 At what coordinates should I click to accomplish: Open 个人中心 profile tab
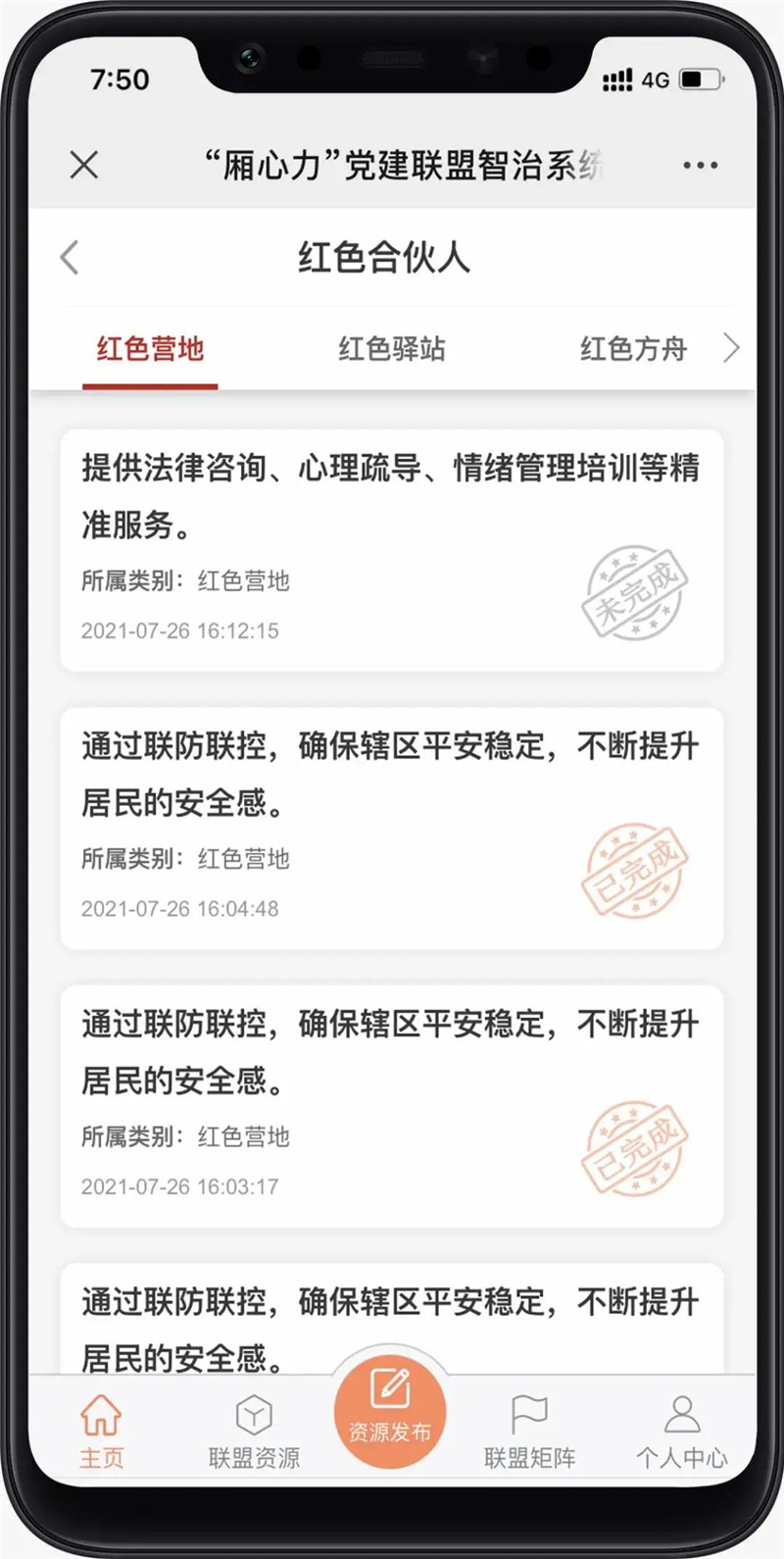point(682,1431)
